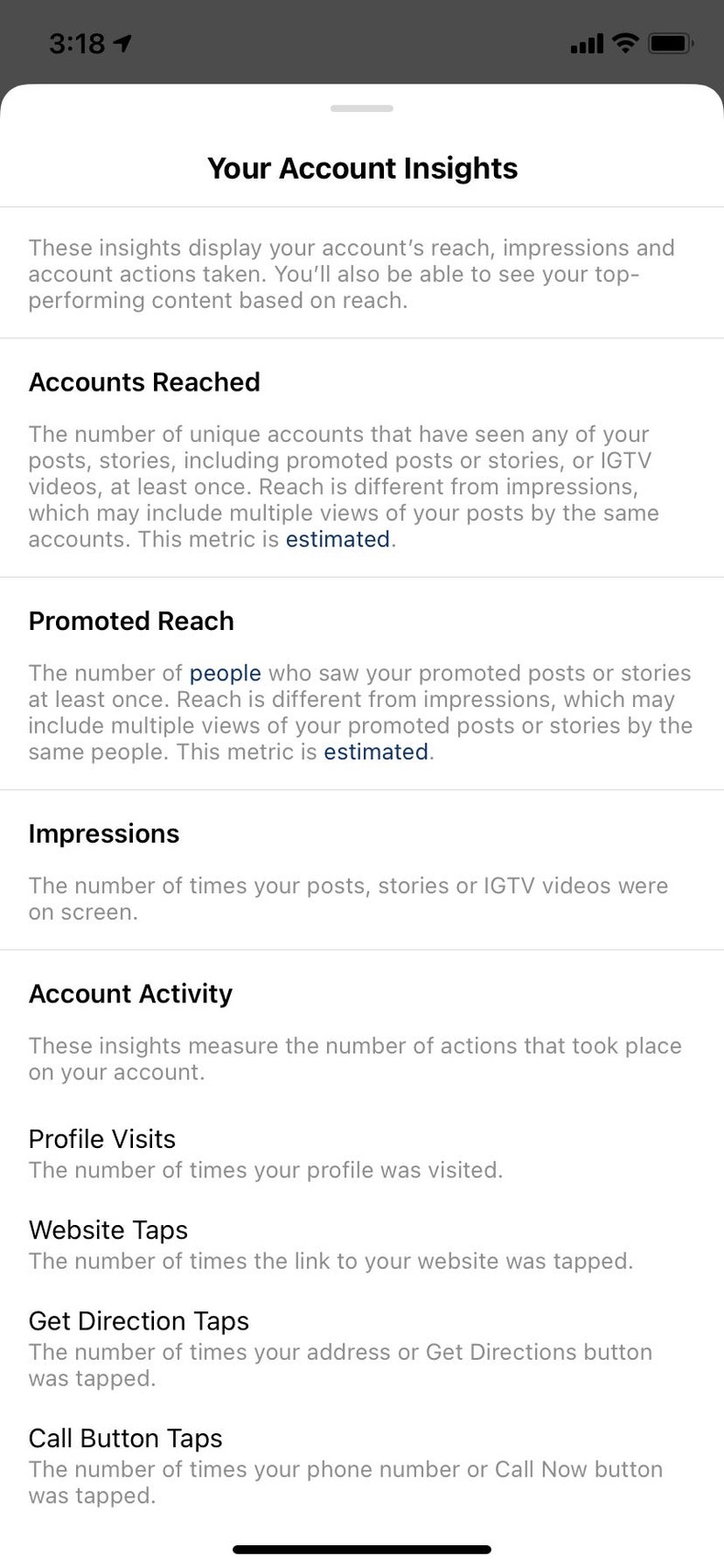Viewport: 724px width, 1568px height.
Task: Tap the clock showing 3:18
Action: point(76,43)
